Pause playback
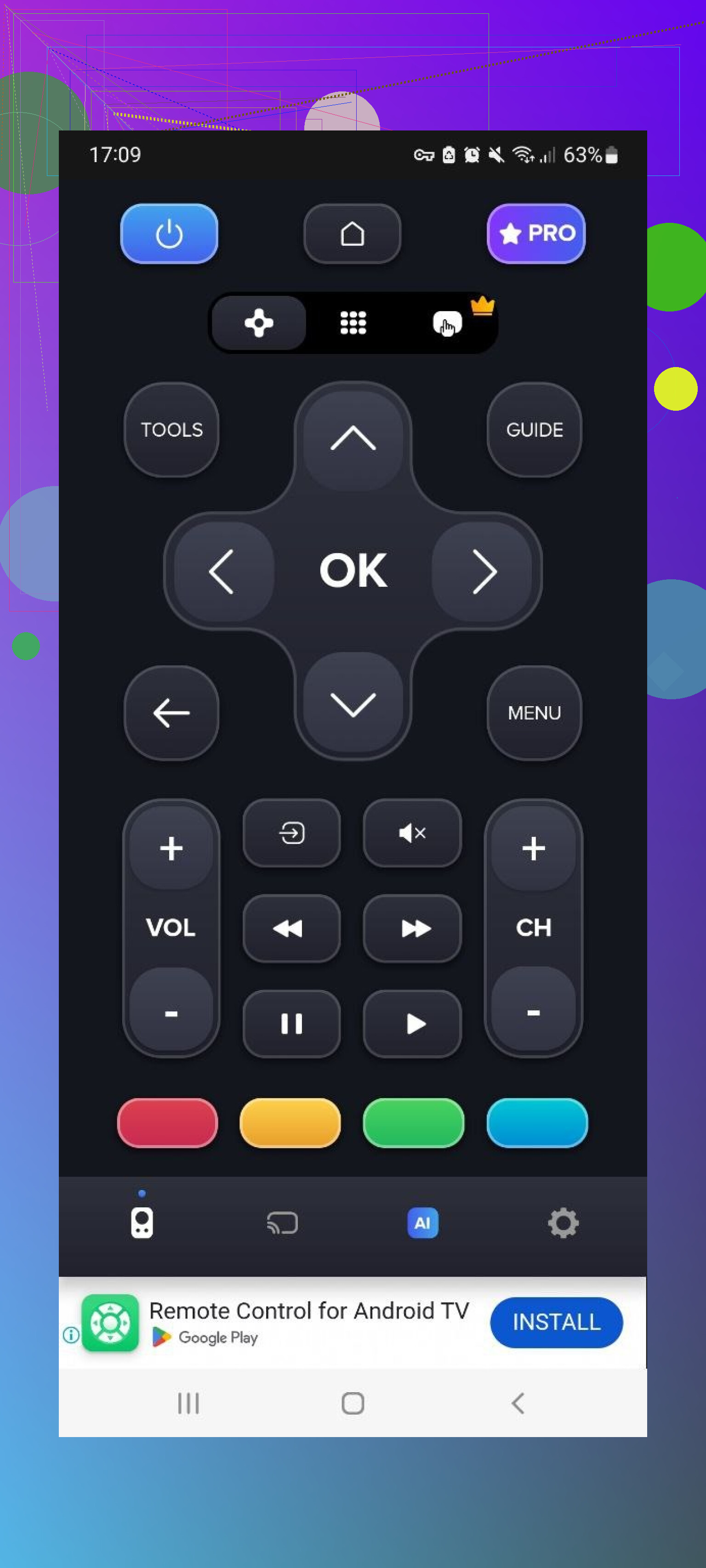The height and width of the screenshot is (1568, 706). click(x=291, y=1023)
